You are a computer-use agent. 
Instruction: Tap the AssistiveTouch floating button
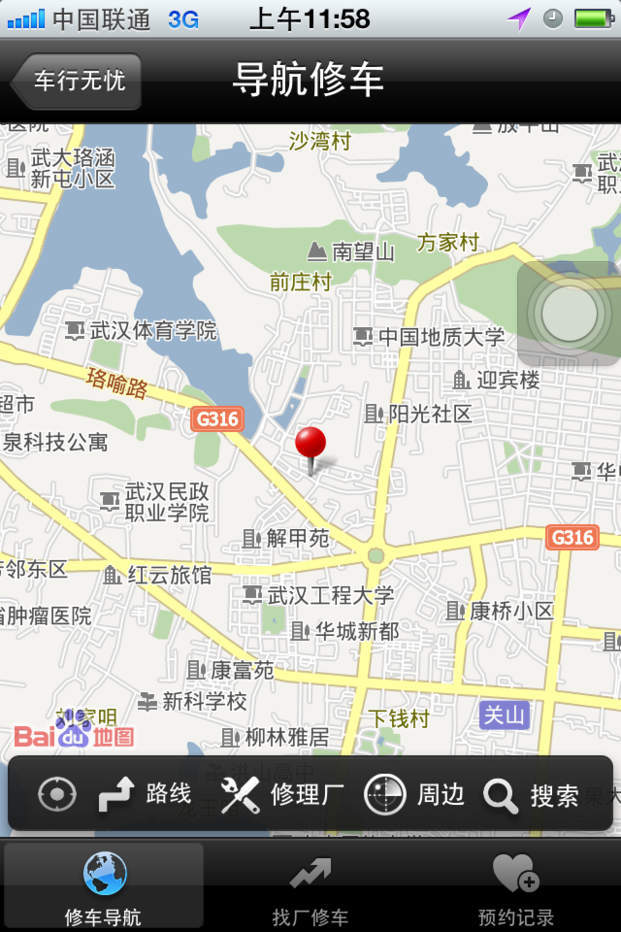click(x=569, y=313)
